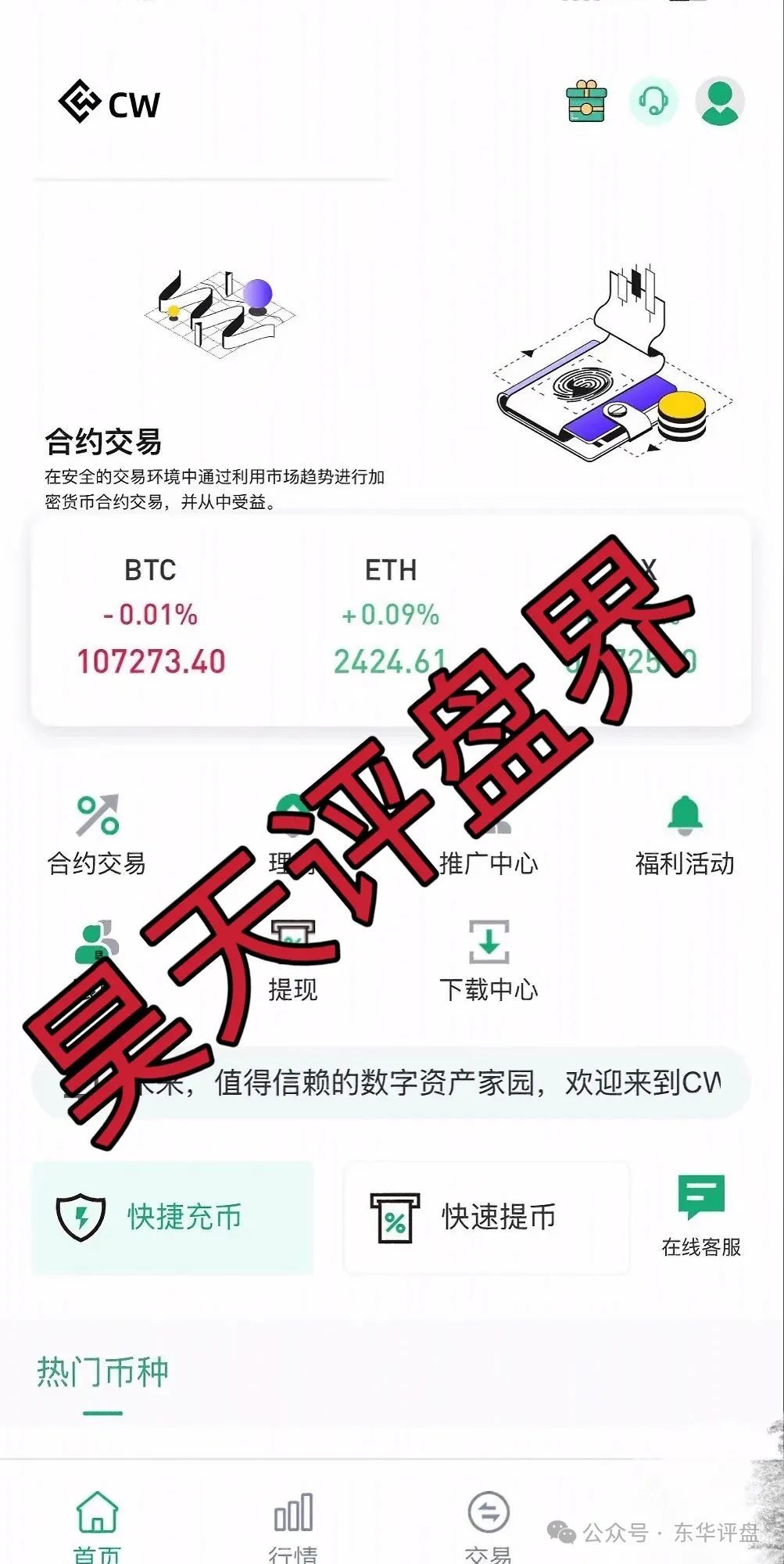Select the 热门币种 tab
The width and height of the screenshot is (784, 1564).
102,1372
